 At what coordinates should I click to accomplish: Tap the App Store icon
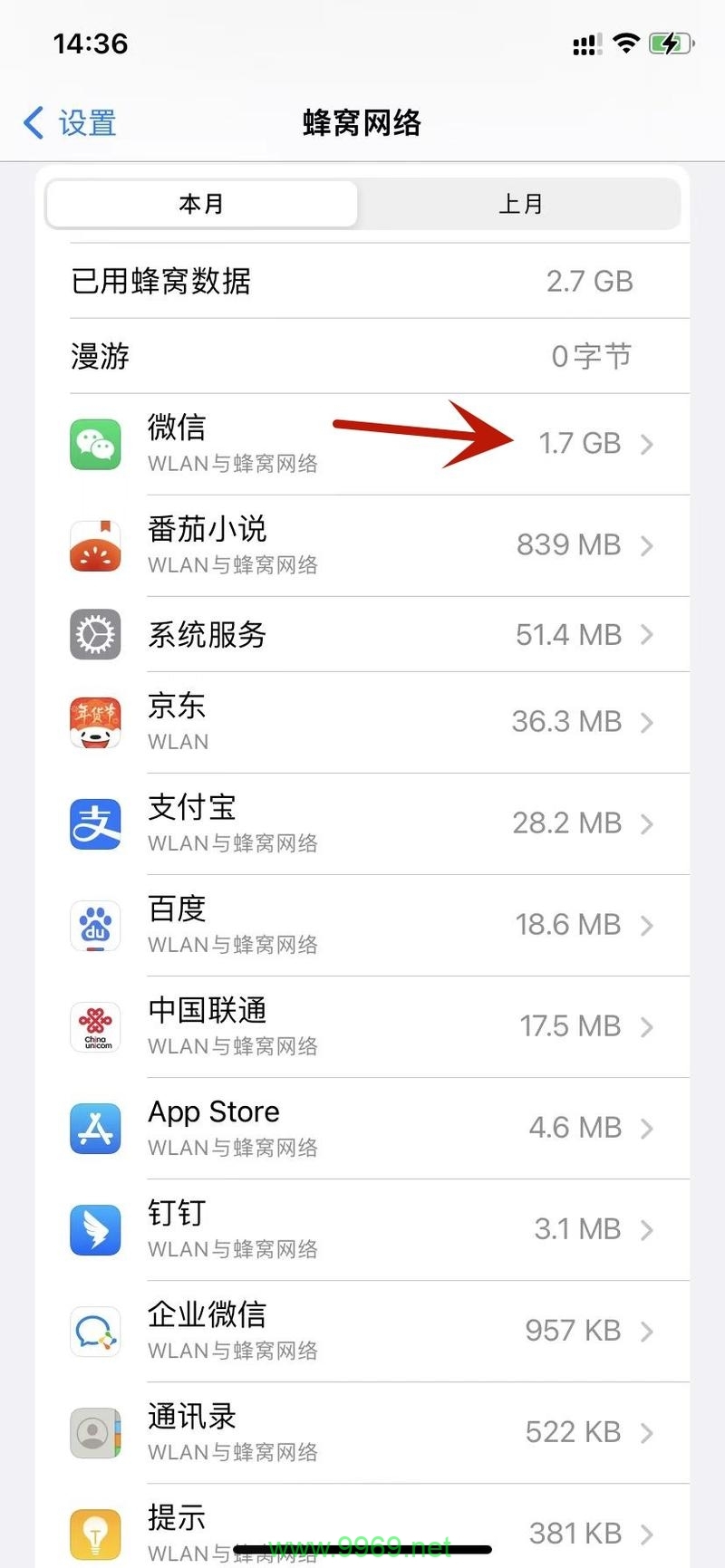click(94, 1128)
